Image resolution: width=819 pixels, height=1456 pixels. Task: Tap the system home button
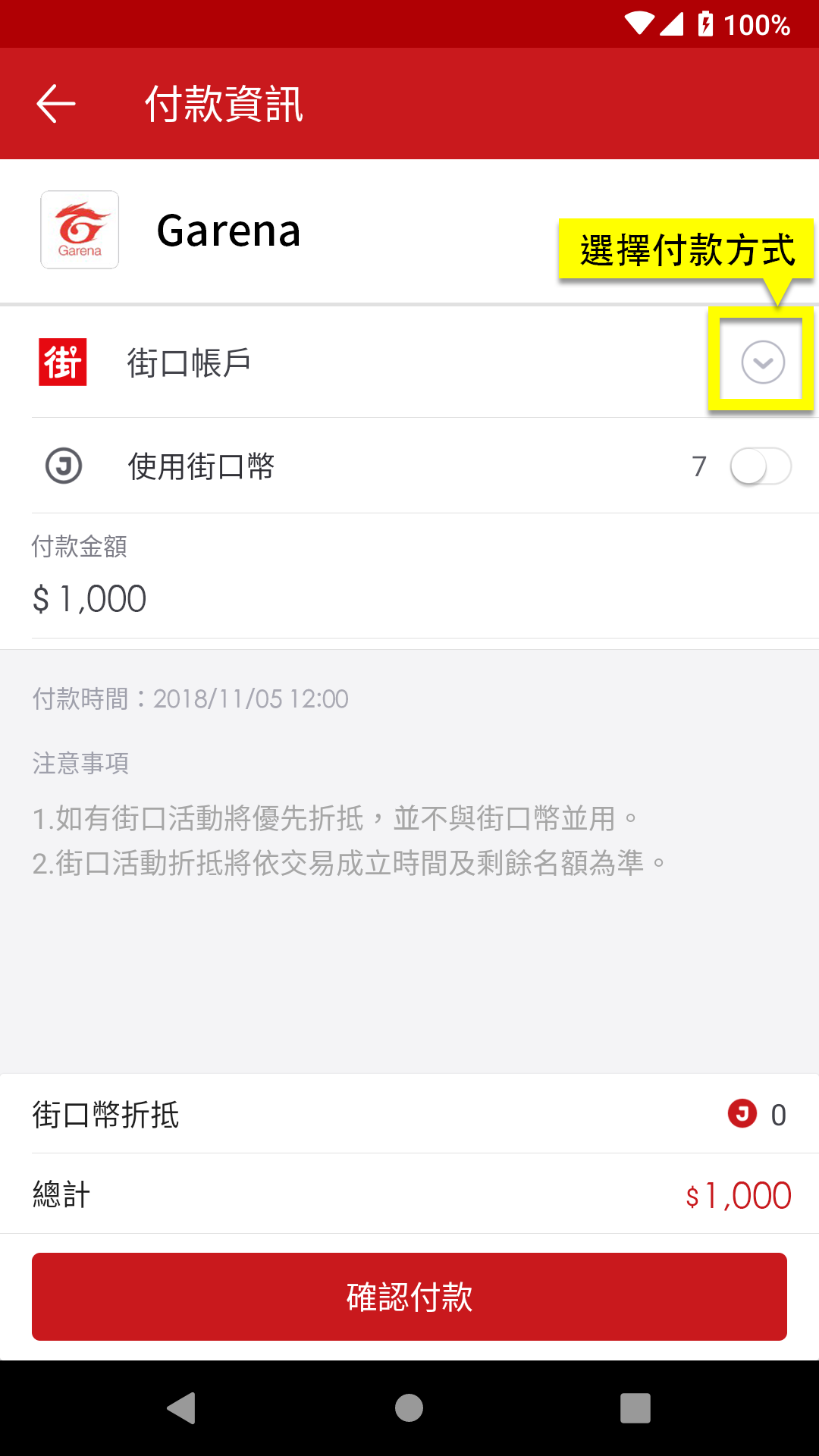coord(409,1408)
